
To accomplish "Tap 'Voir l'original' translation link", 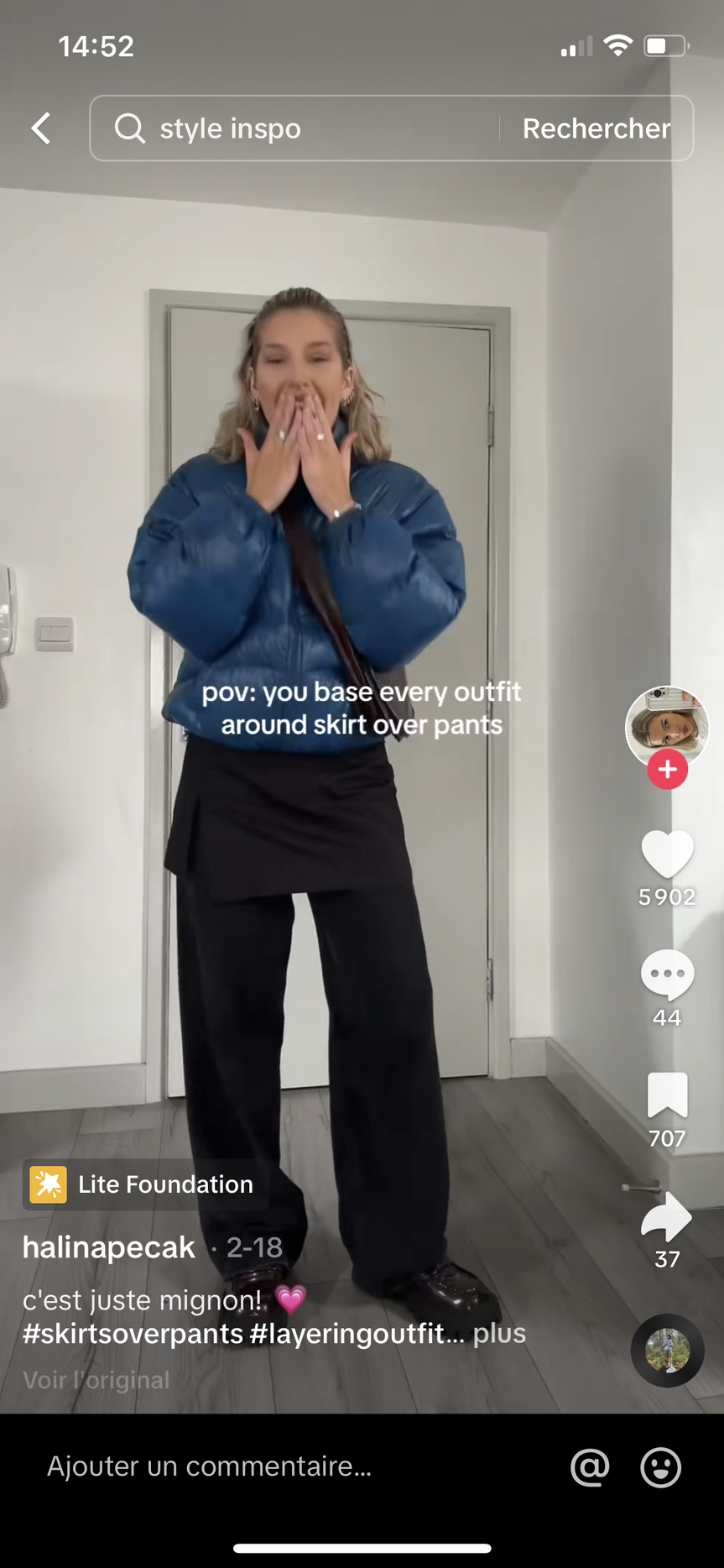I will pos(96,1380).
